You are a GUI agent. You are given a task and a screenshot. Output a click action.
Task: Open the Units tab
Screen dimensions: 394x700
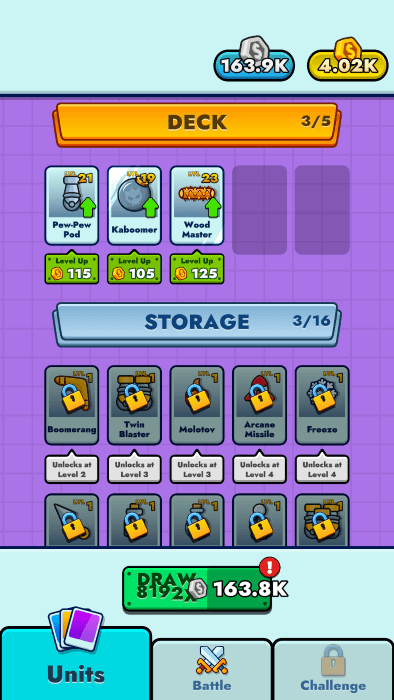(76, 665)
